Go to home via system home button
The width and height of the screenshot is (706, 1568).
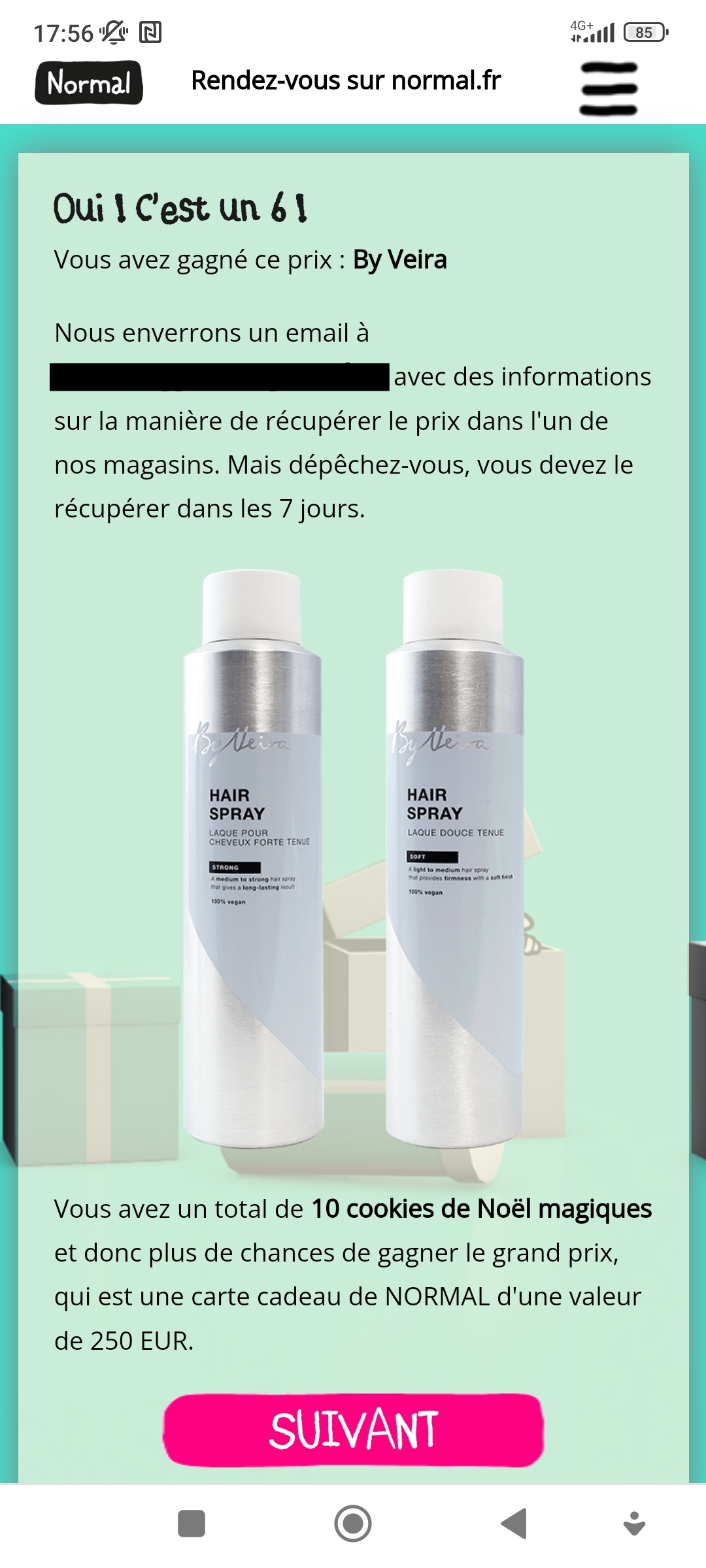point(353,1524)
